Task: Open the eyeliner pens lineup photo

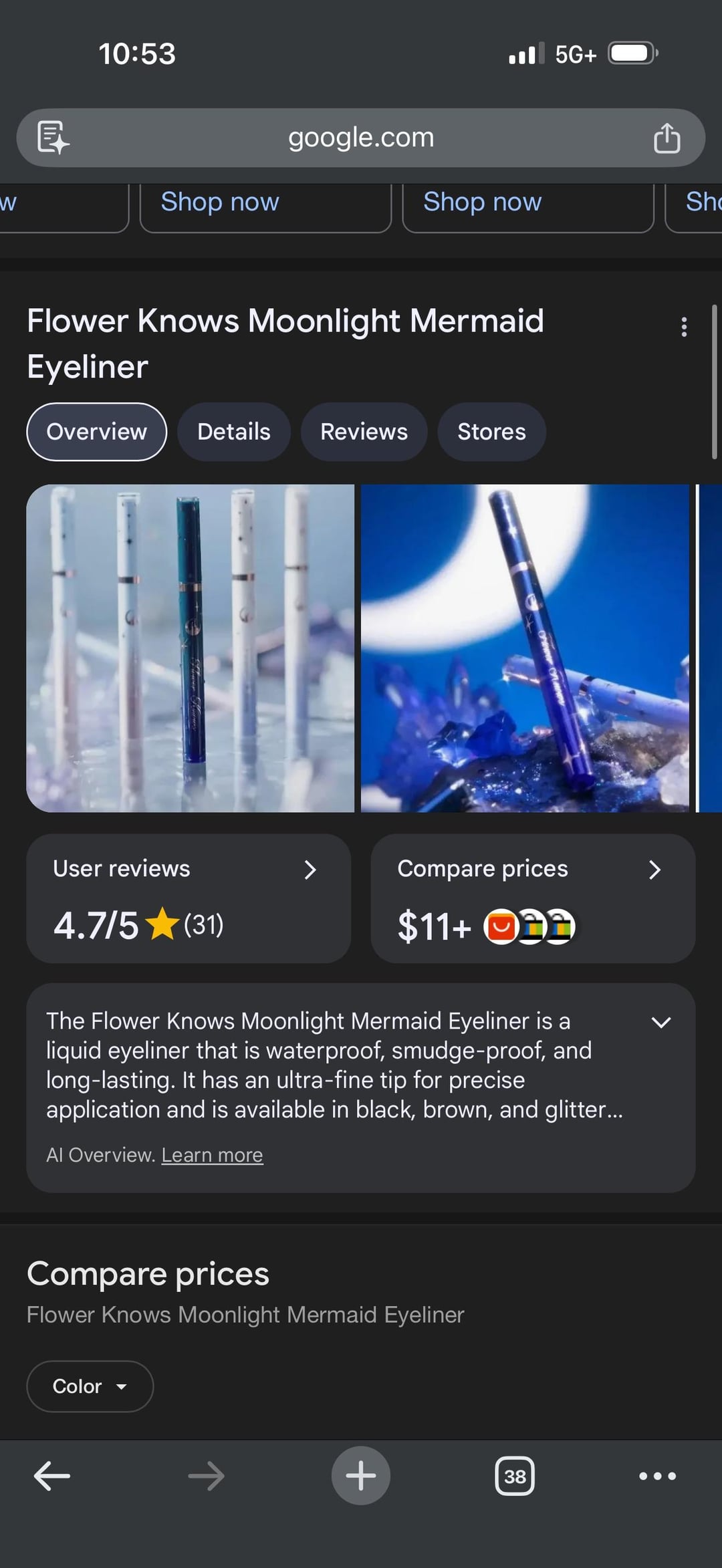Action: pyautogui.click(x=191, y=648)
